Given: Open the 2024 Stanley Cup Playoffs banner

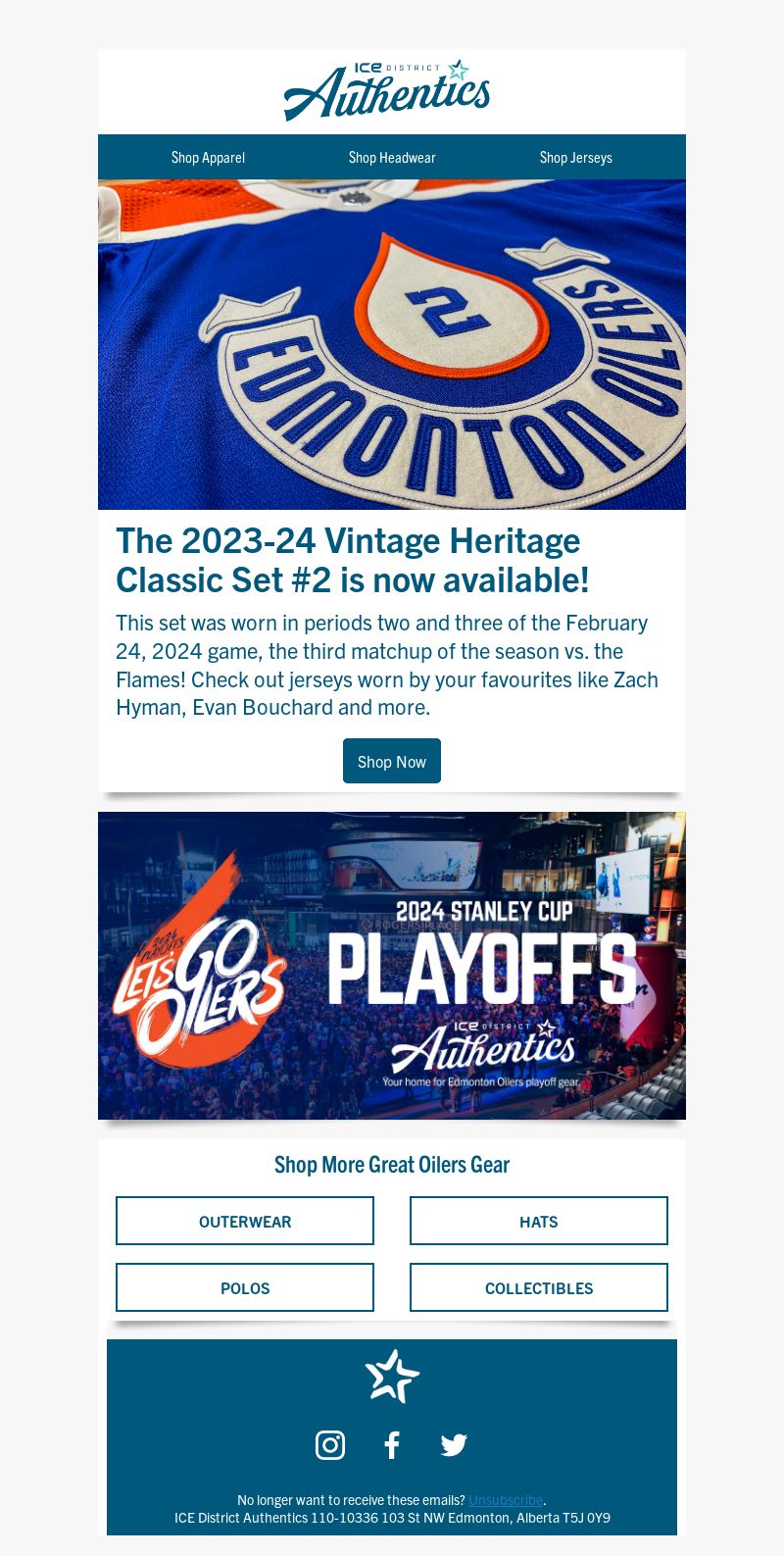Looking at the screenshot, I should [x=392, y=966].
